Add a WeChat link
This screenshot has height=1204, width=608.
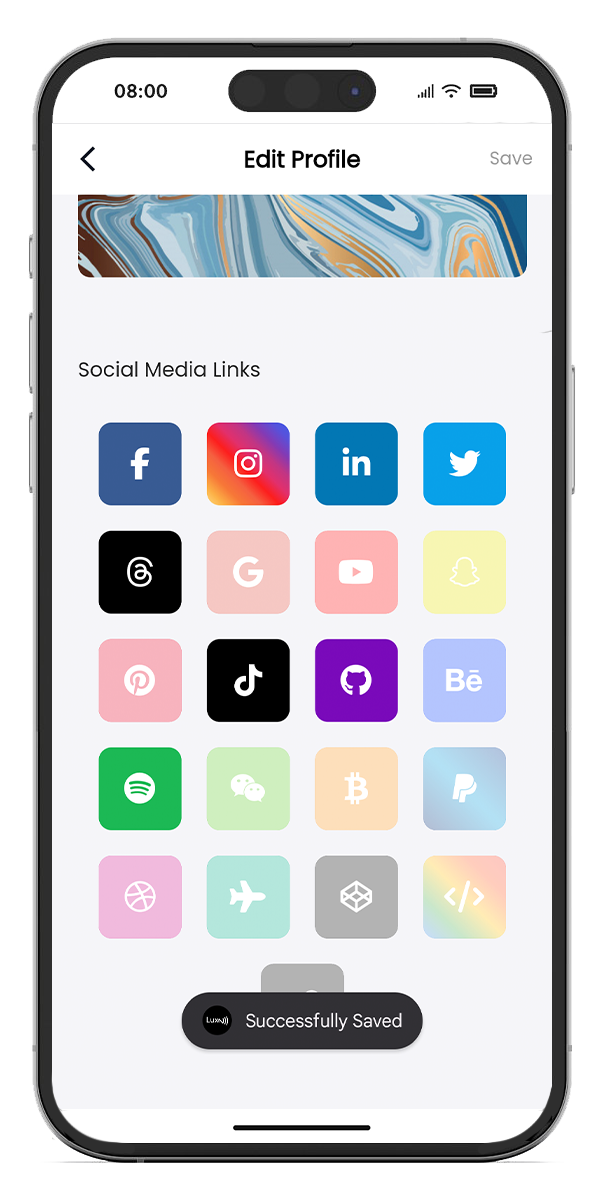(x=248, y=788)
